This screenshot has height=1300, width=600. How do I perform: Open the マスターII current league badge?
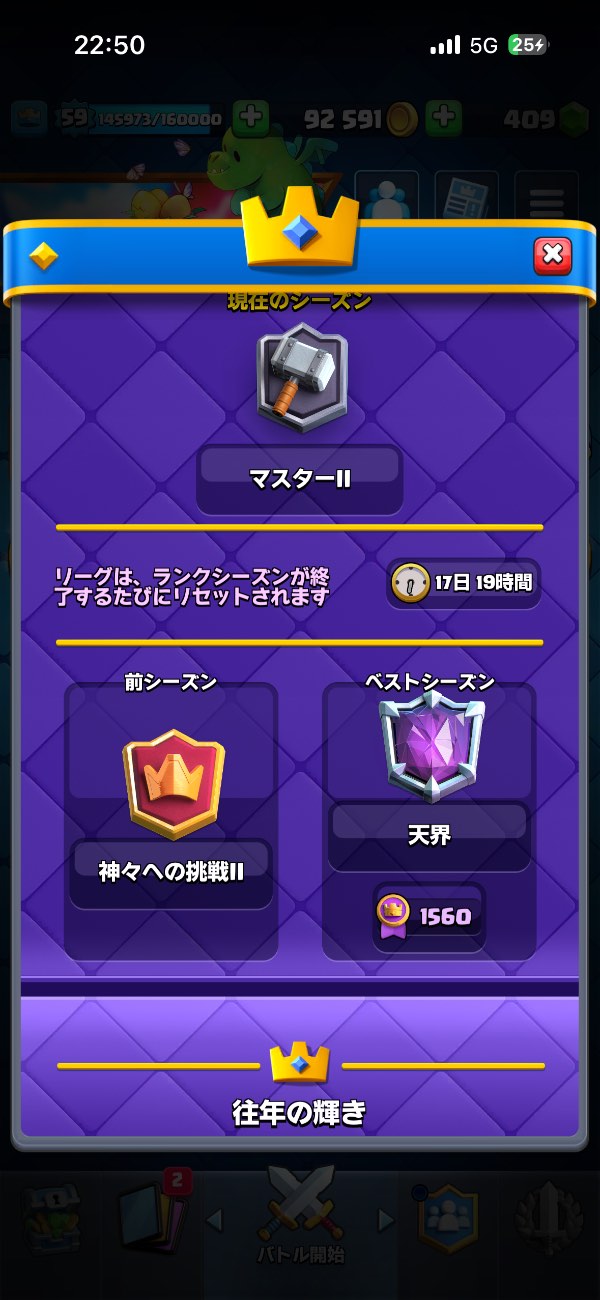302,378
